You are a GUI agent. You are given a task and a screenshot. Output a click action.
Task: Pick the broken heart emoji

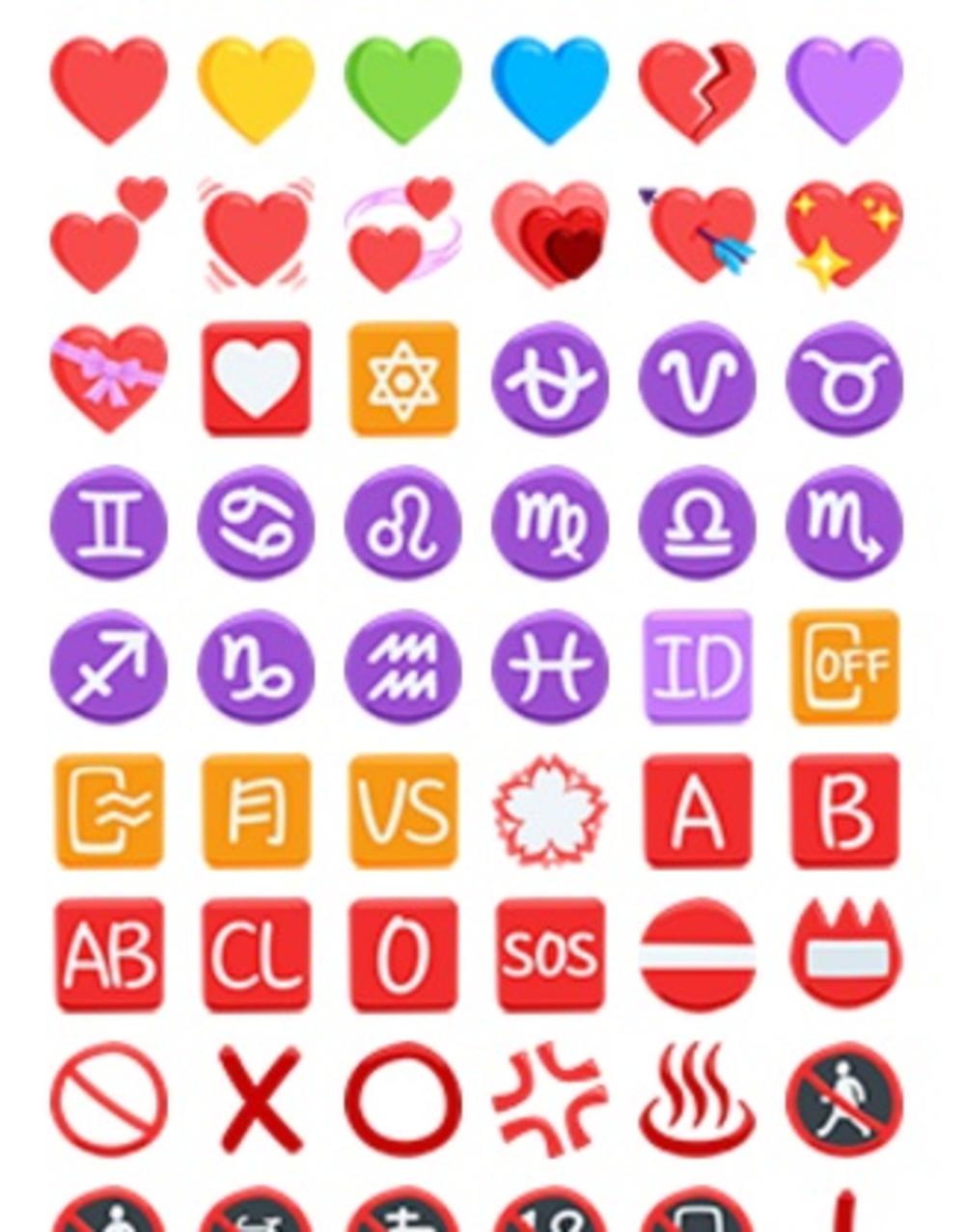click(697, 89)
